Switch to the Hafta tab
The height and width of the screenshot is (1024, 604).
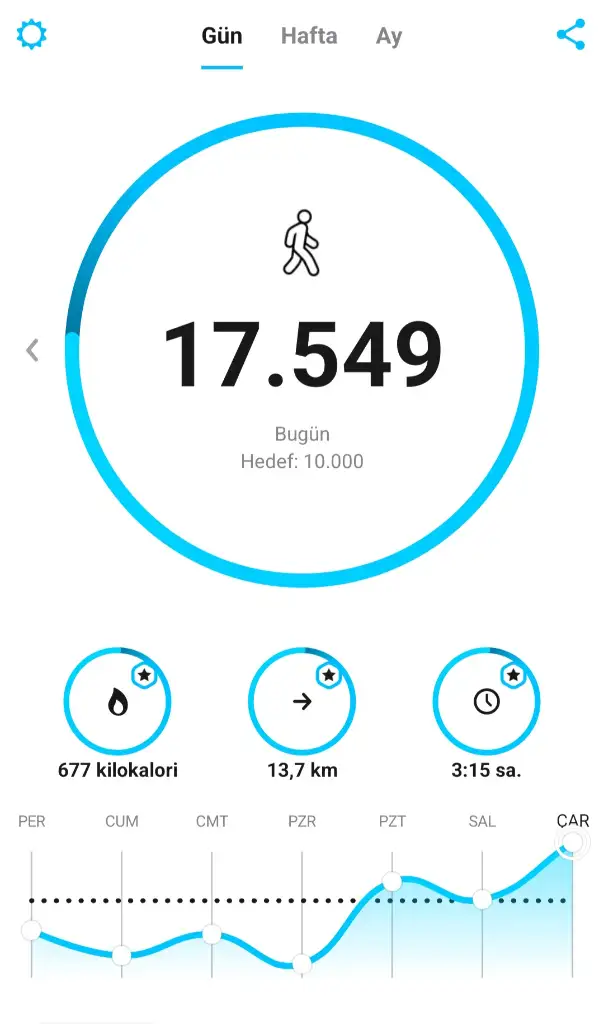pyautogui.click(x=309, y=36)
